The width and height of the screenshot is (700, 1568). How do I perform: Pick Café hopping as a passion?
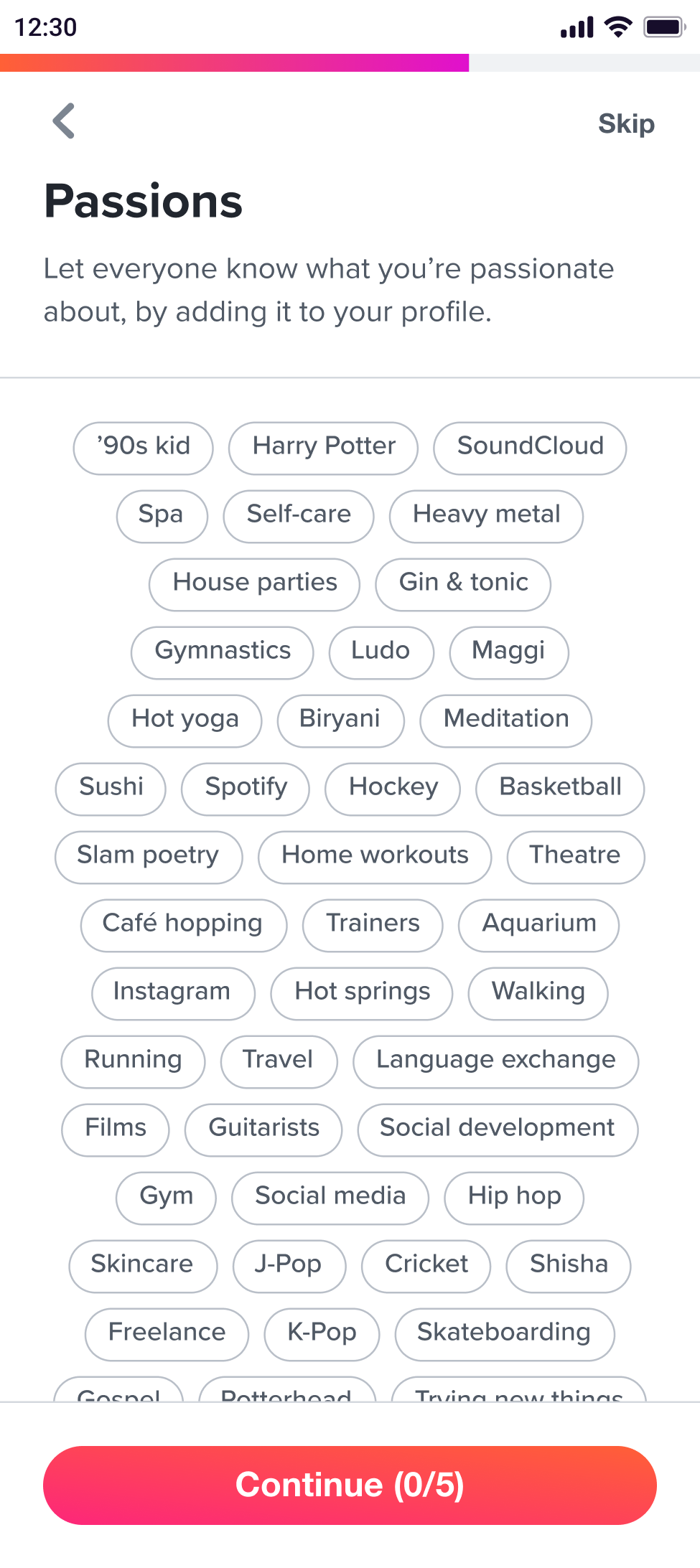point(183,924)
